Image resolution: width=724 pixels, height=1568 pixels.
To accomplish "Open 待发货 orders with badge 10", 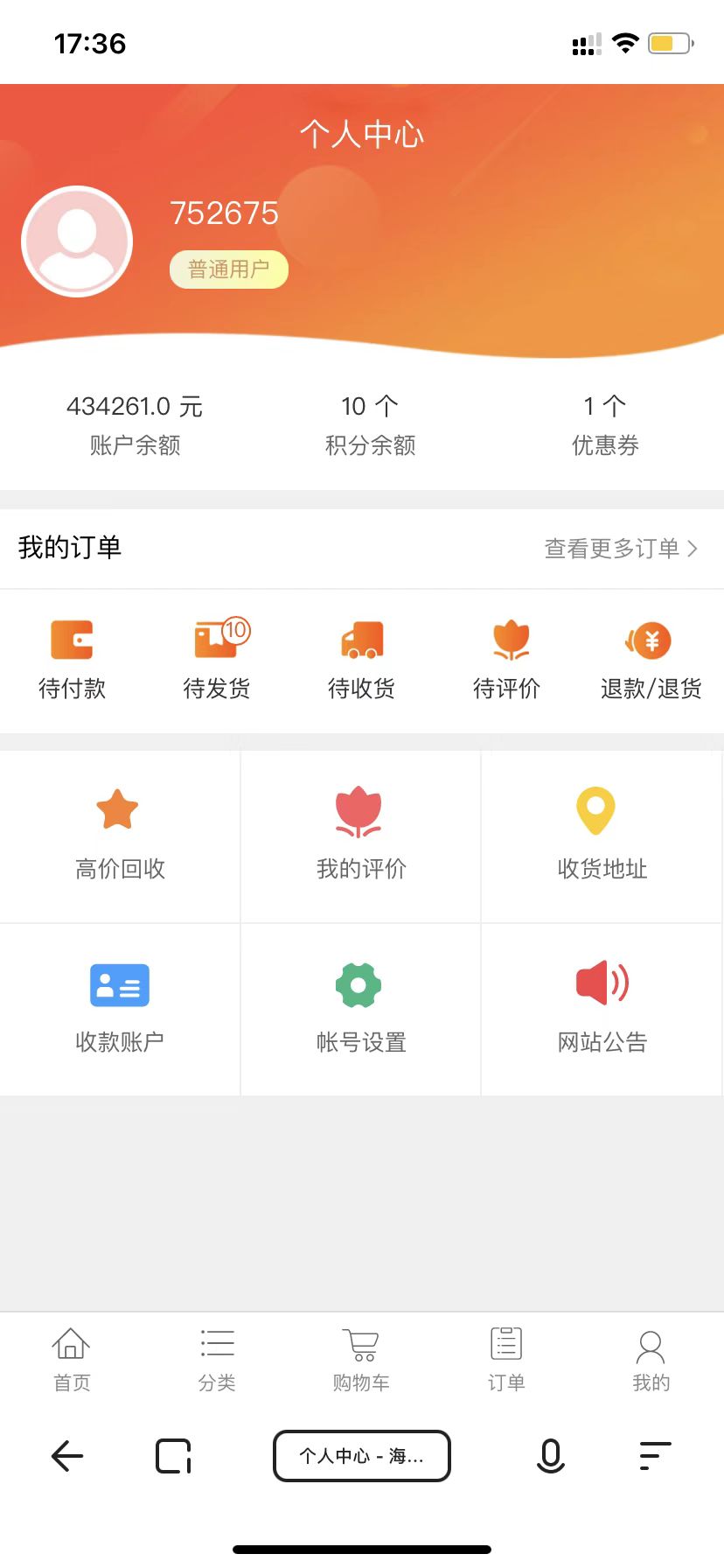I will click(217, 661).
